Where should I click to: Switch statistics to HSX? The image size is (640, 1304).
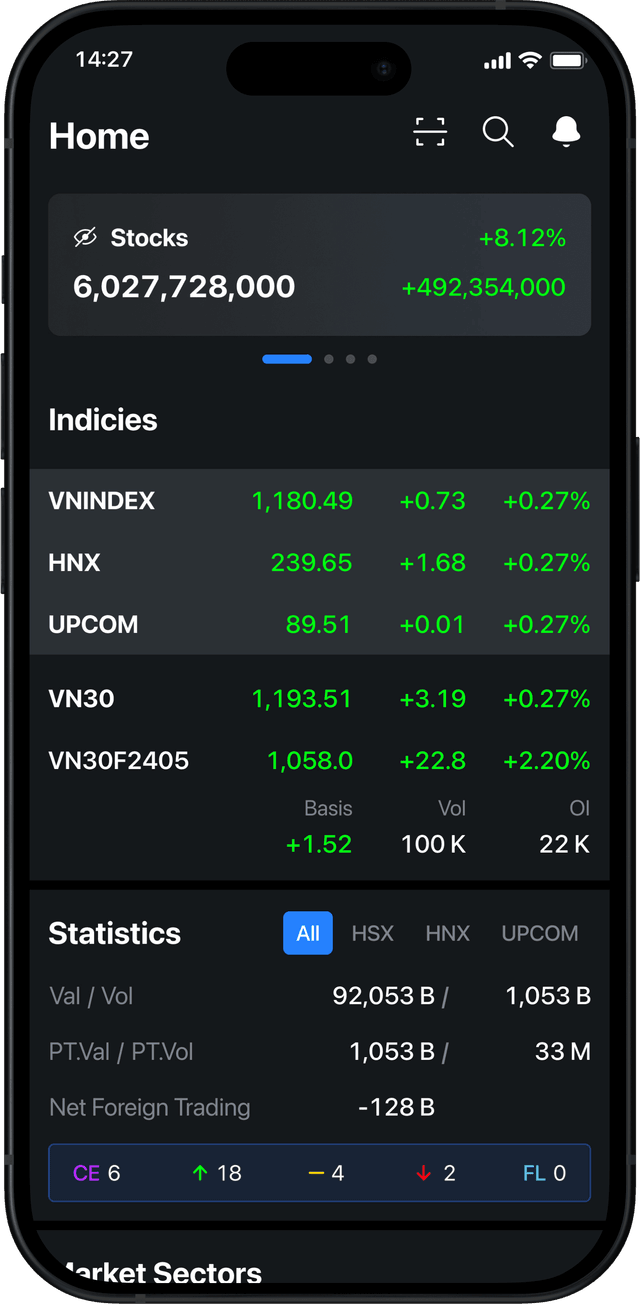click(373, 933)
